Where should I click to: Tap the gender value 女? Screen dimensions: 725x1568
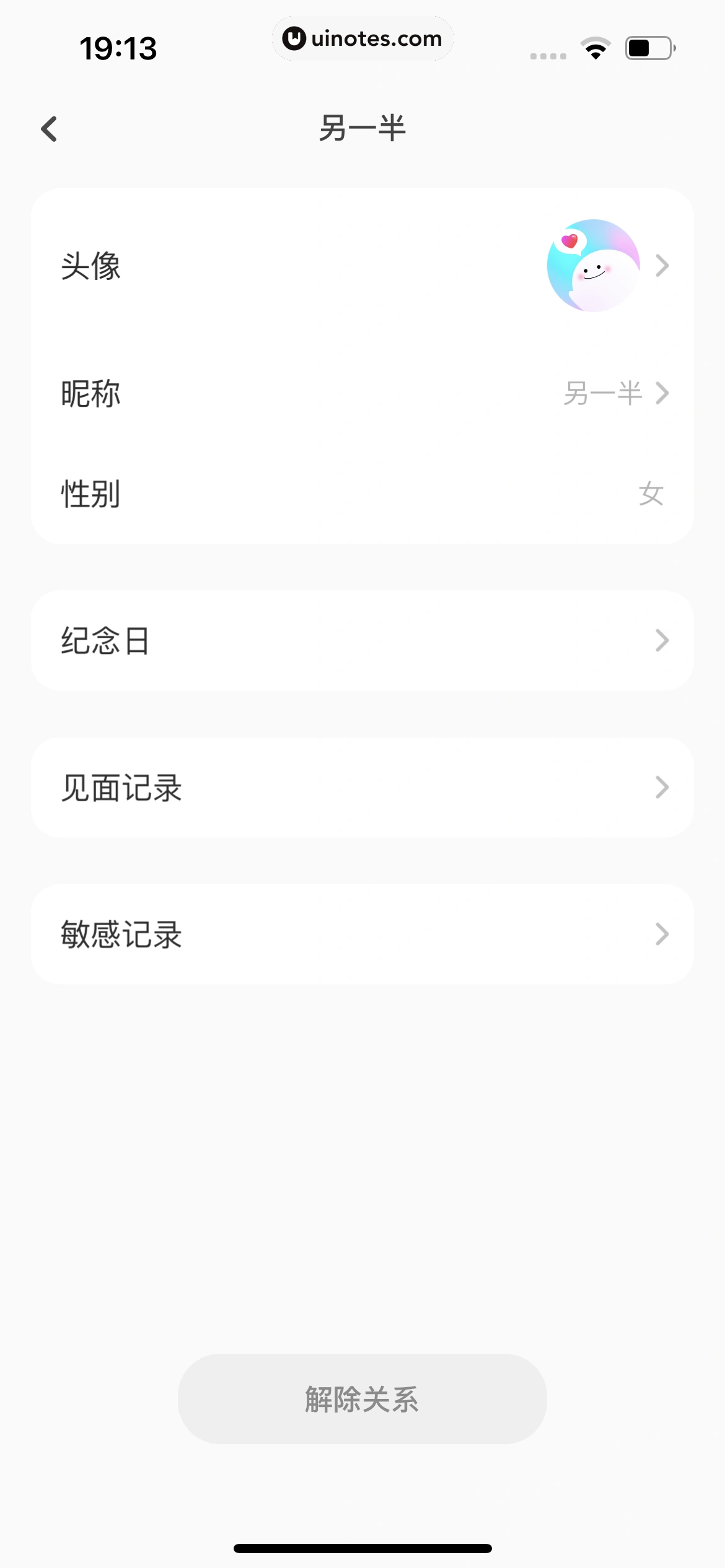pyautogui.click(x=651, y=494)
